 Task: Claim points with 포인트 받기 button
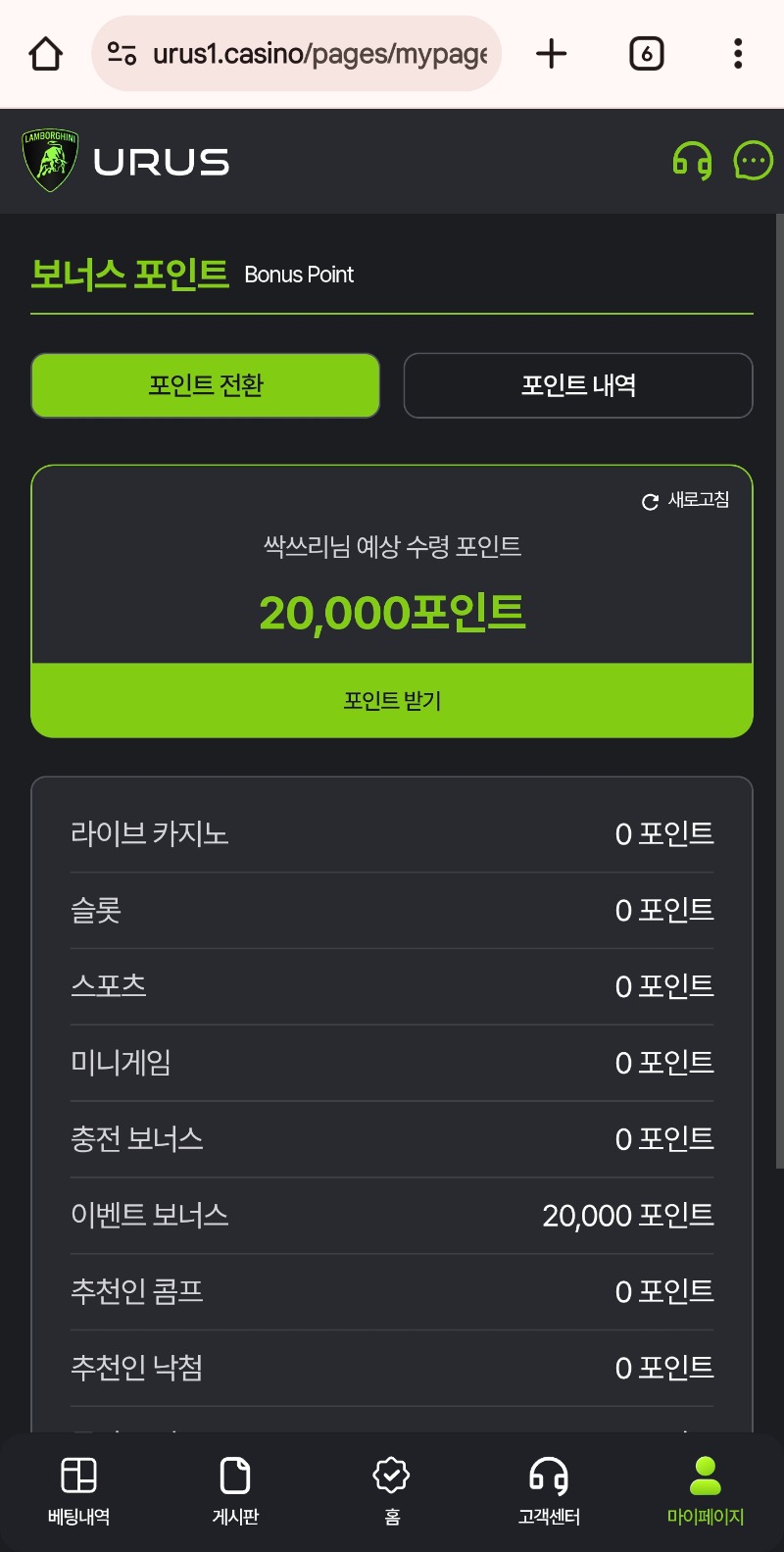(392, 700)
